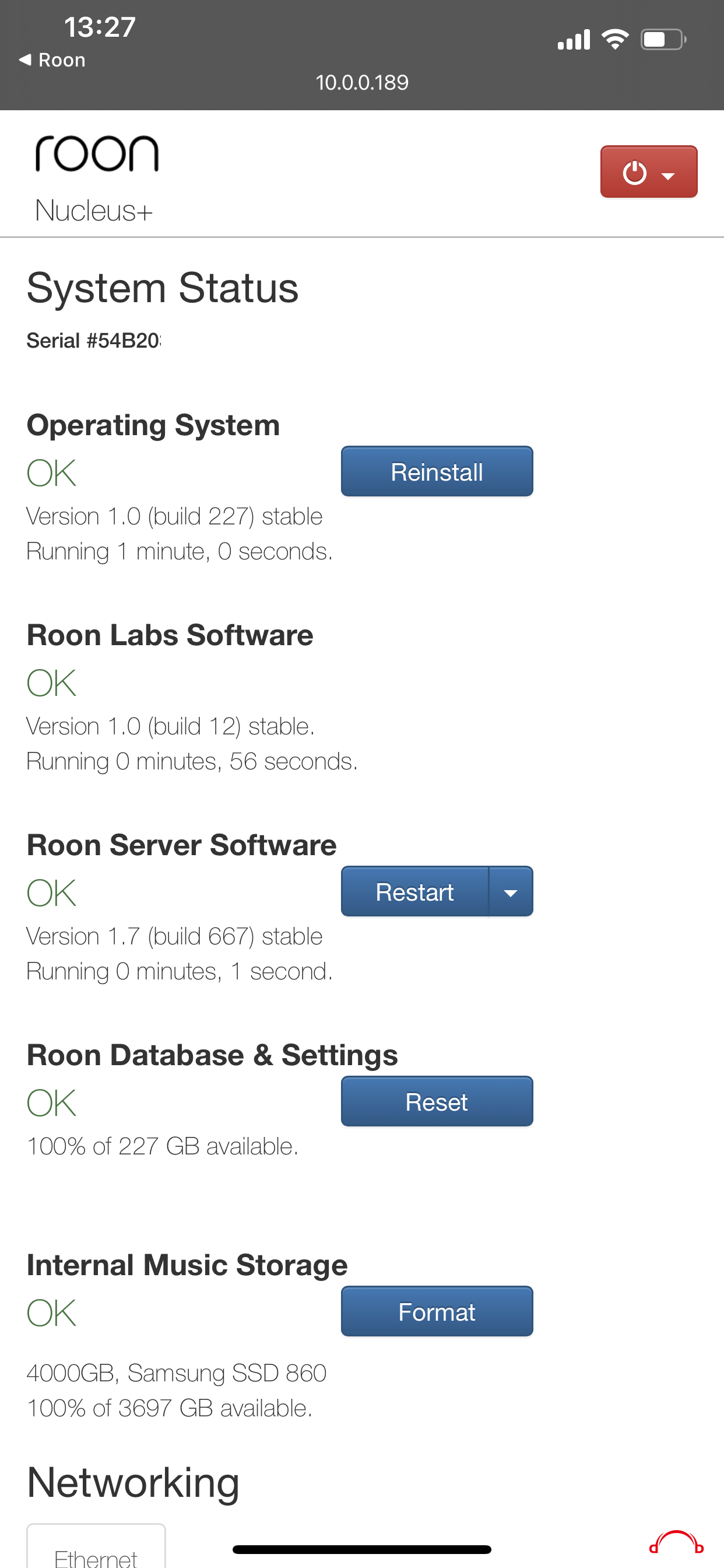Open the red power dropdown menu
Image resolution: width=724 pixels, height=1568 pixels.
pos(649,171)
